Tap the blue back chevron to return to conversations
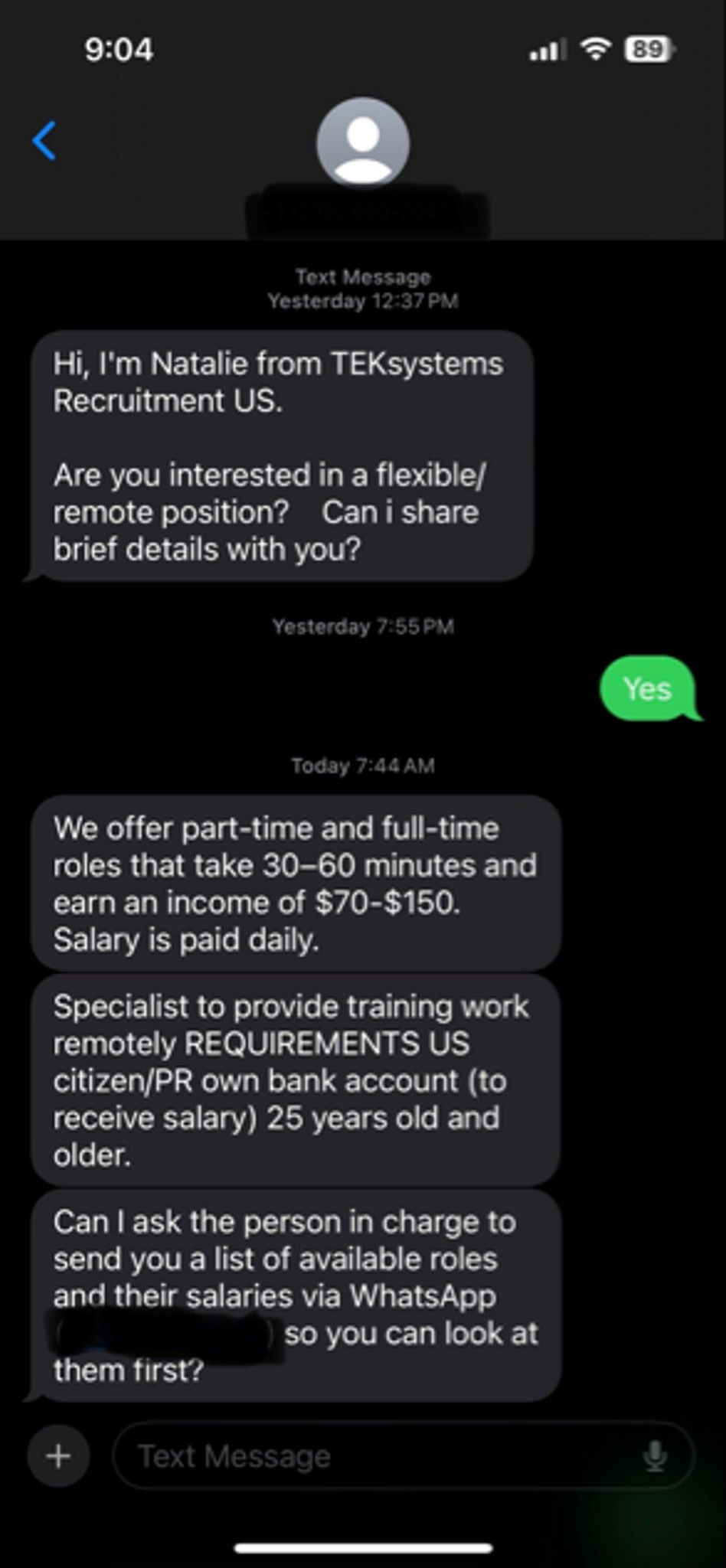 (x=45, y=139)
